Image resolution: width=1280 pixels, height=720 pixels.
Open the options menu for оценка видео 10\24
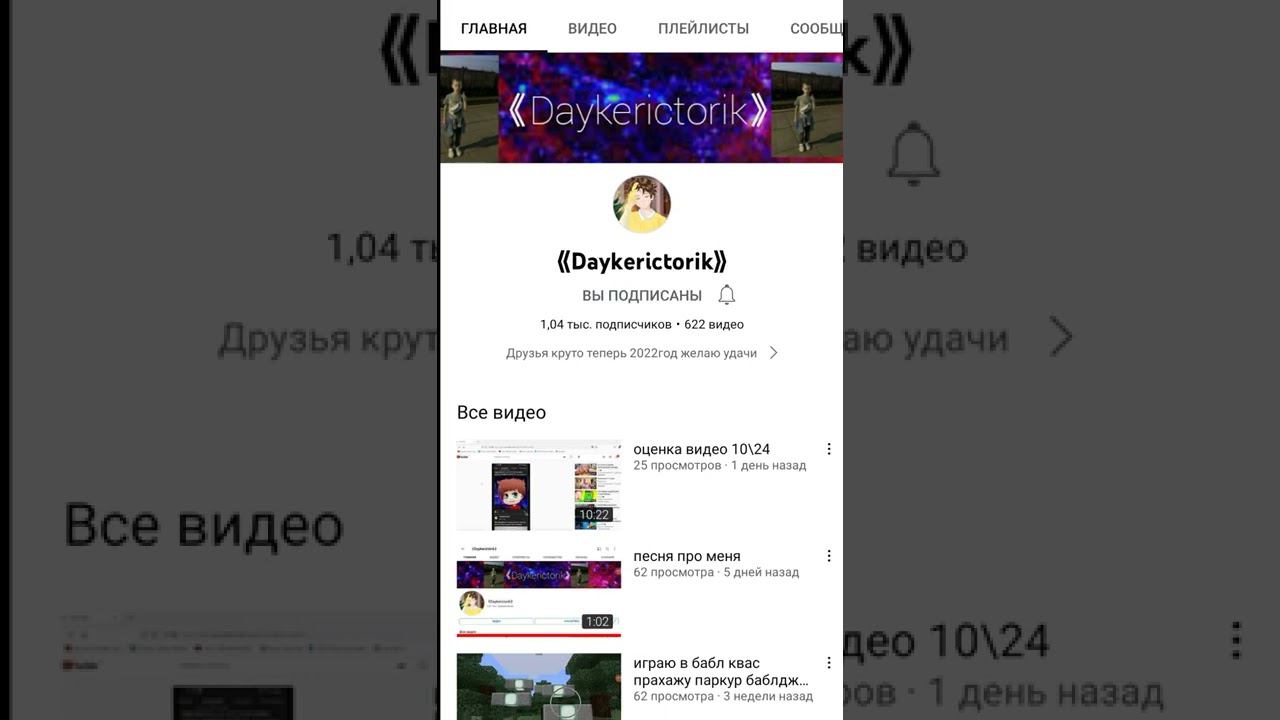tap(828, 449)
